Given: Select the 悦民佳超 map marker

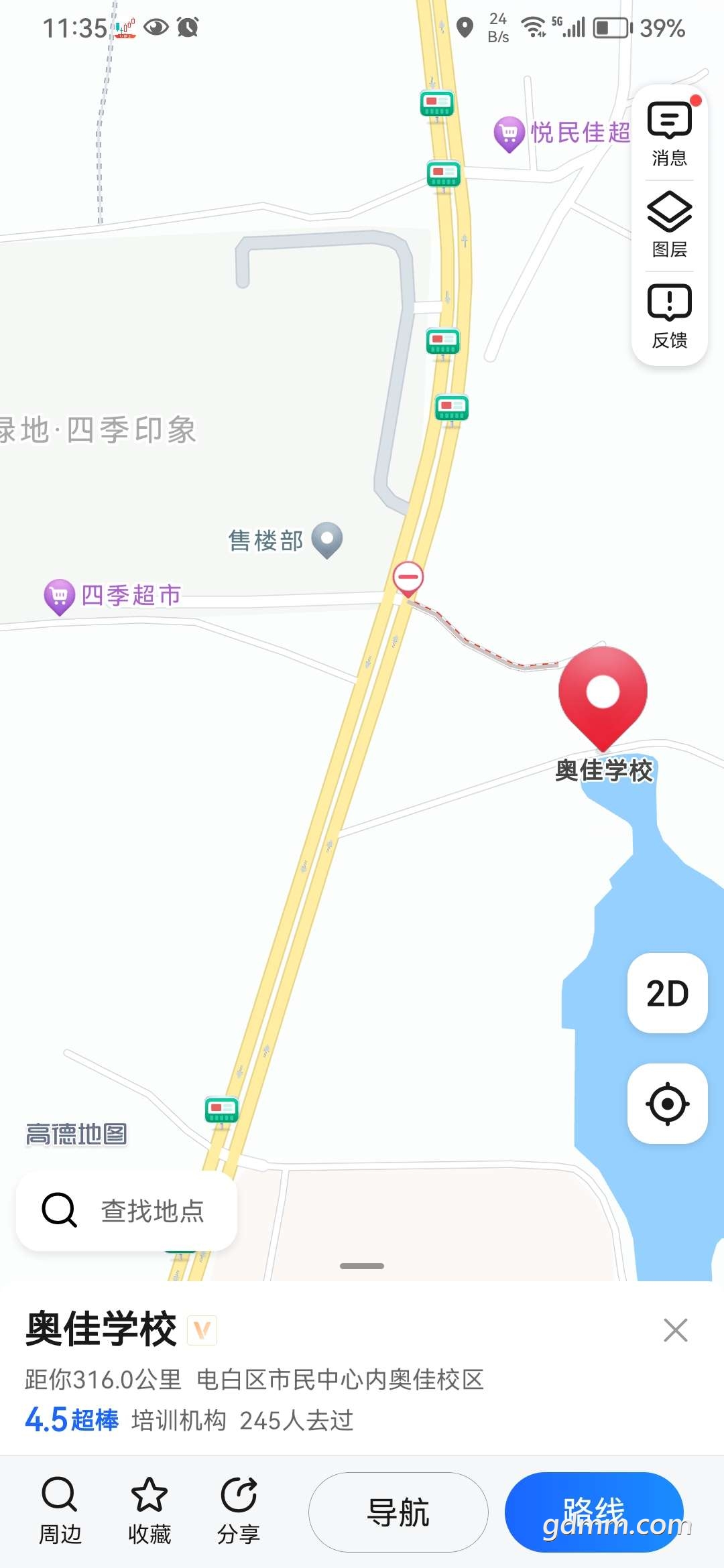Looking at the screenshot, I should (509, 133).
